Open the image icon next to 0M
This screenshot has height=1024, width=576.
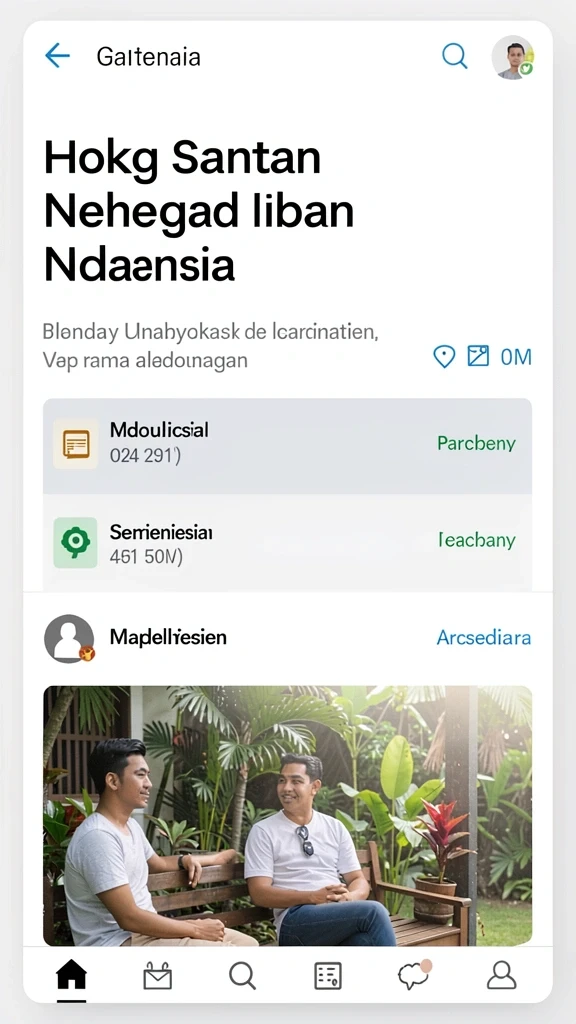[478, 356]
